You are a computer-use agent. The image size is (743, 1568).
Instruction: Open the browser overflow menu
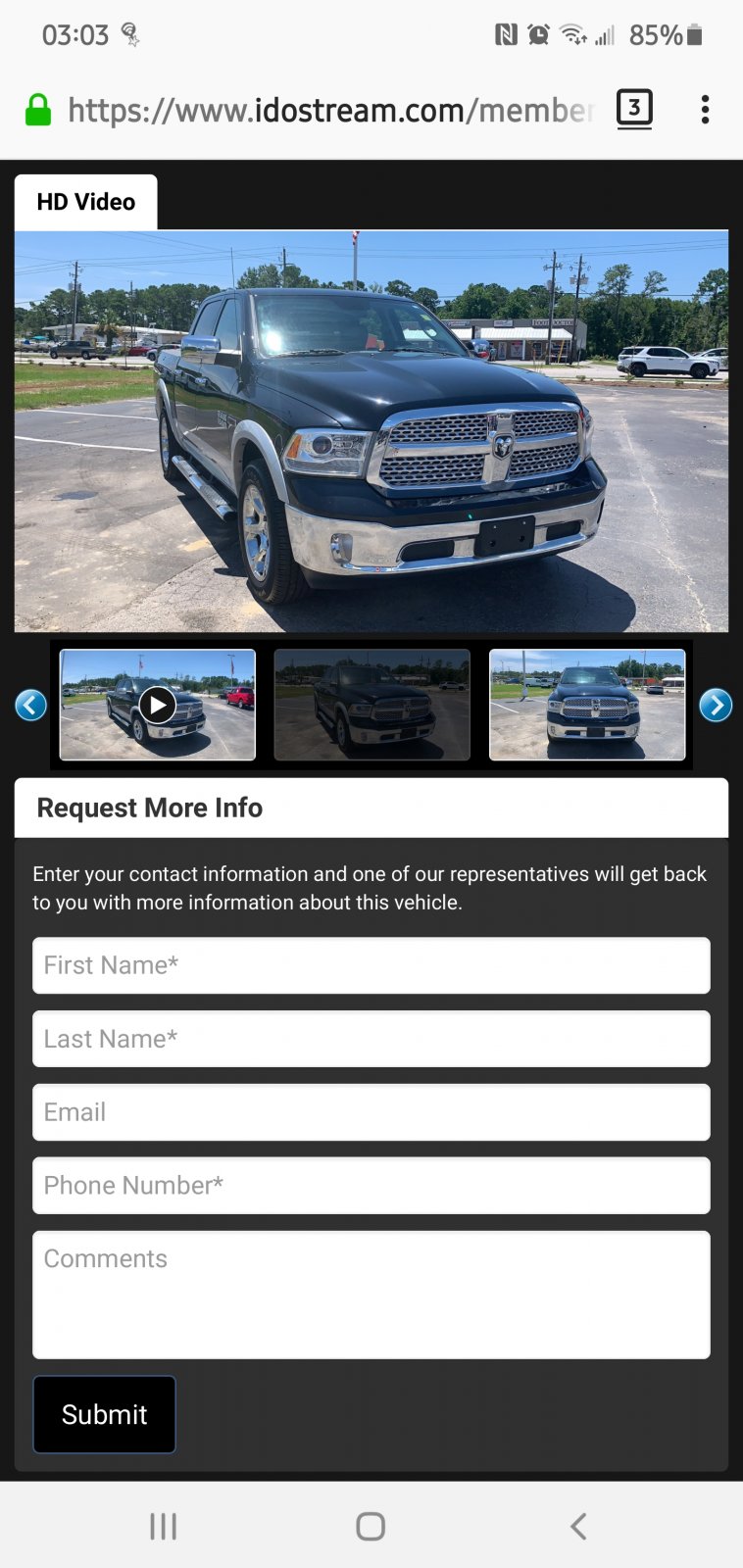click(x=705, y=110)
